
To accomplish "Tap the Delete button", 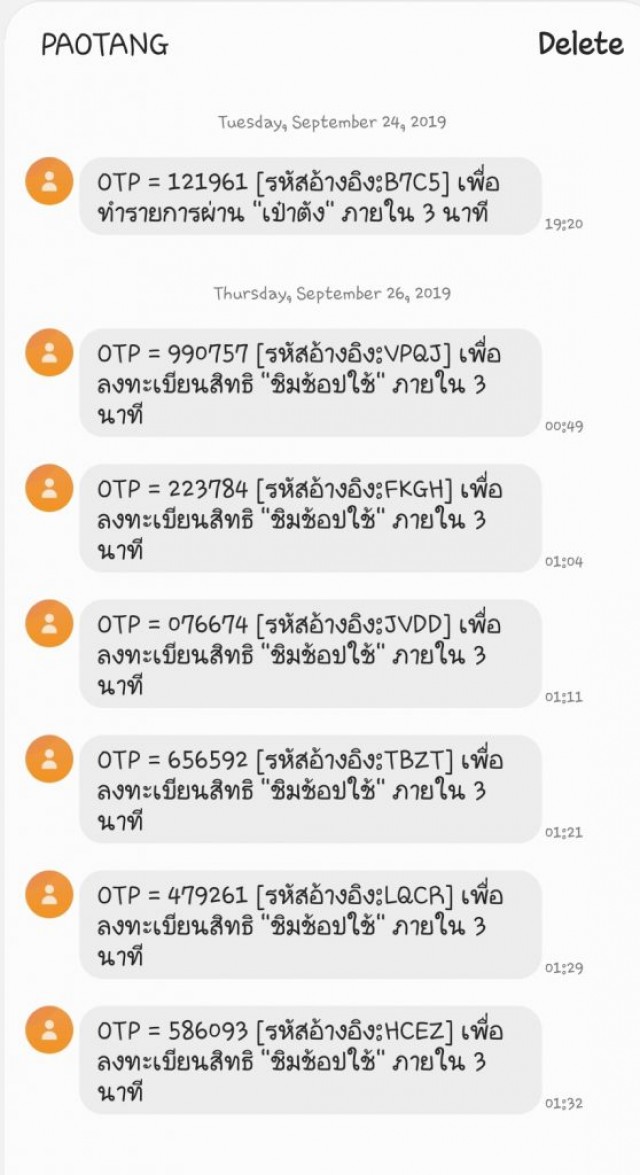I will 581,44.
